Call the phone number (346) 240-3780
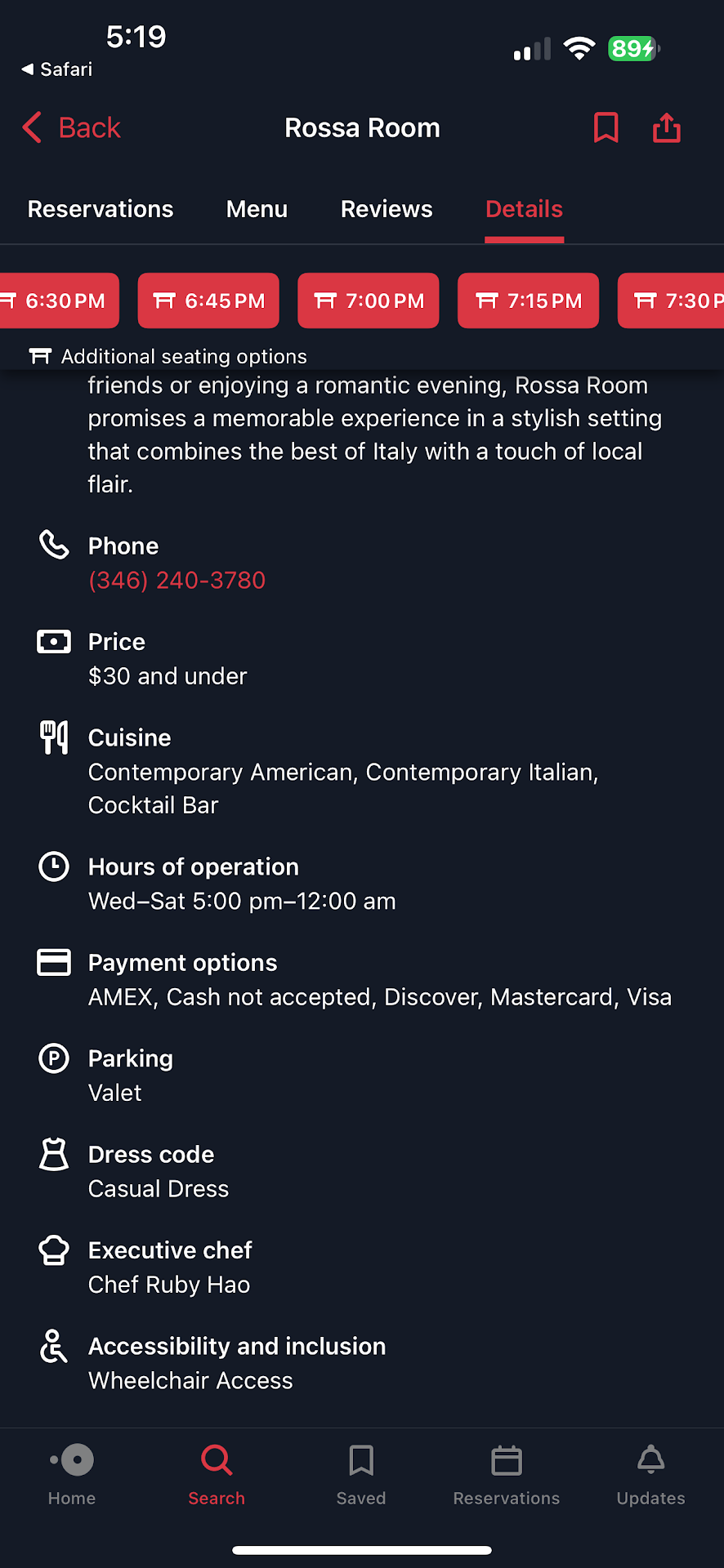Screen dimensions: 724x1568 (x=177, y=580)
